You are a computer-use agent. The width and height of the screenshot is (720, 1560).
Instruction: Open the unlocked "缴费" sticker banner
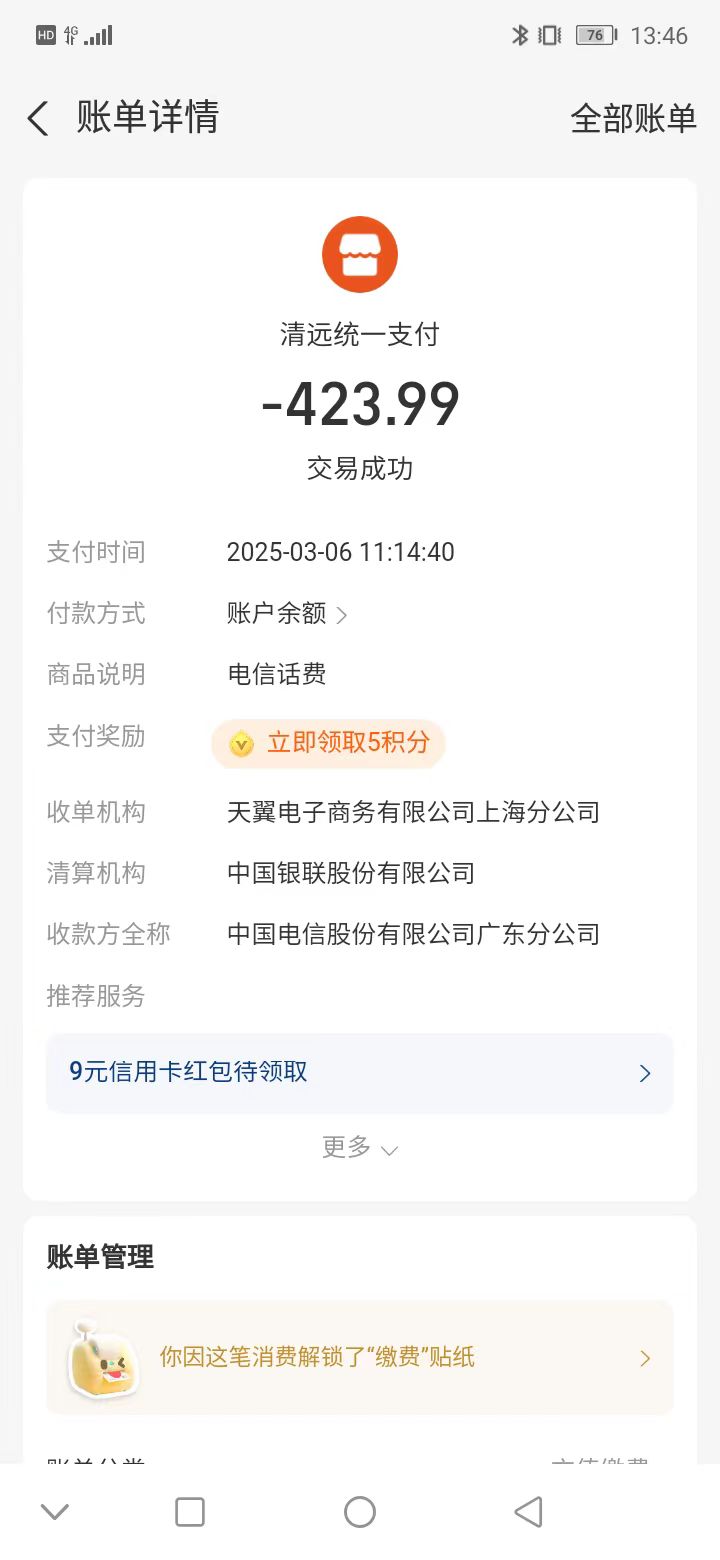tap(360, 1357)
